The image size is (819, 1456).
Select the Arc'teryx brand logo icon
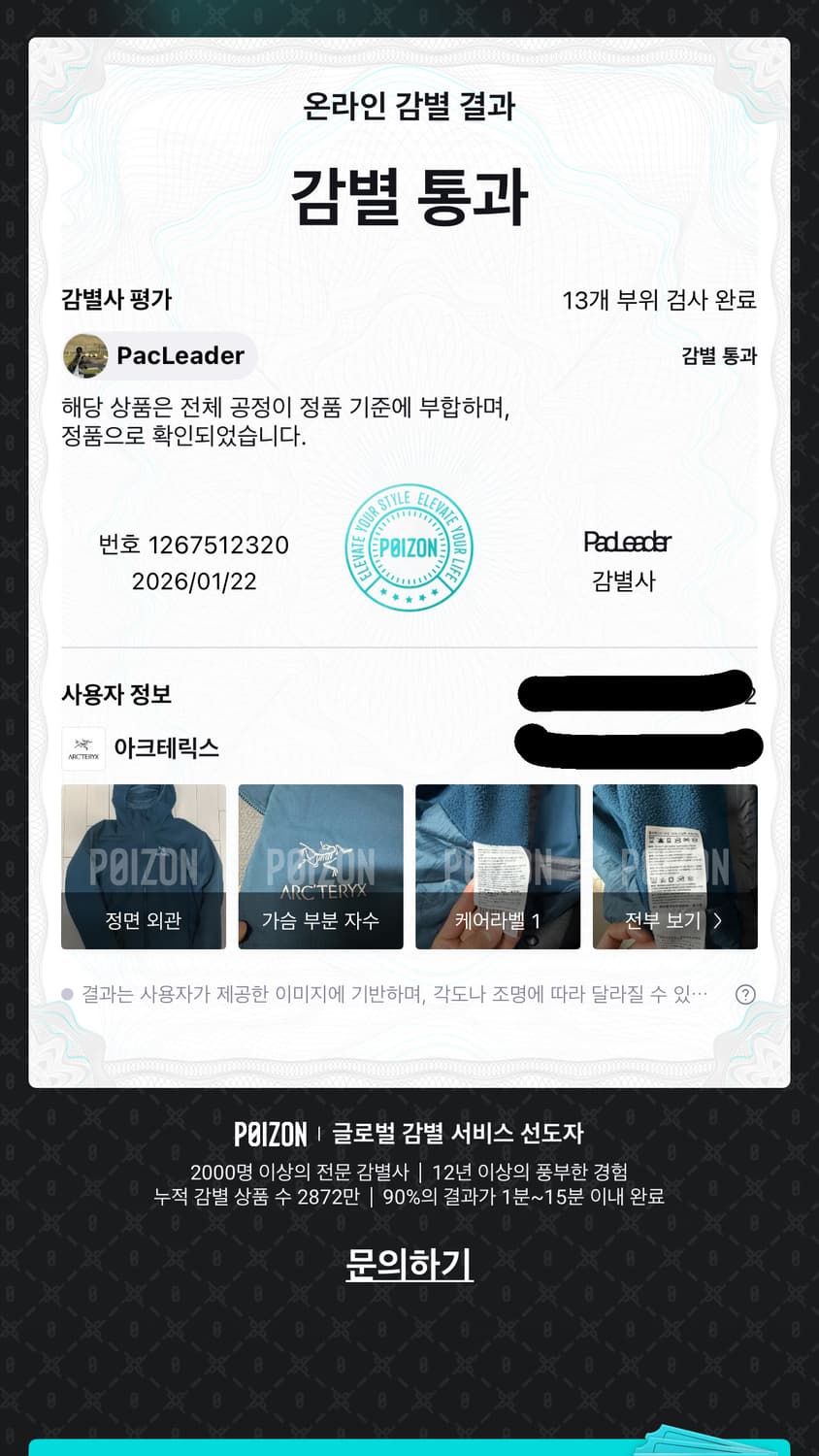pos(83,748)
